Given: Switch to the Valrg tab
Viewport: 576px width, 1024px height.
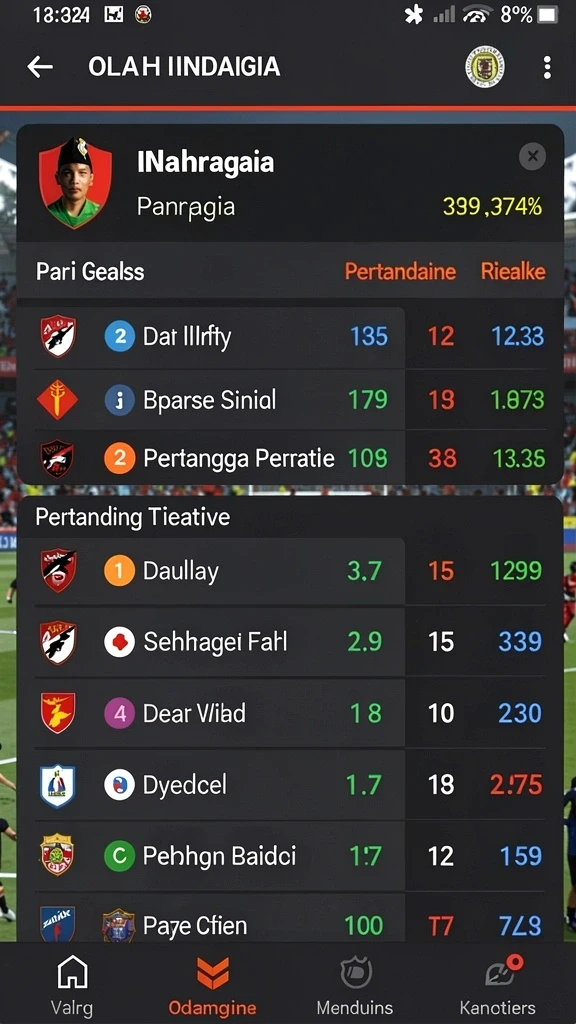Looking at the screenshot, I should coord(72,984).
